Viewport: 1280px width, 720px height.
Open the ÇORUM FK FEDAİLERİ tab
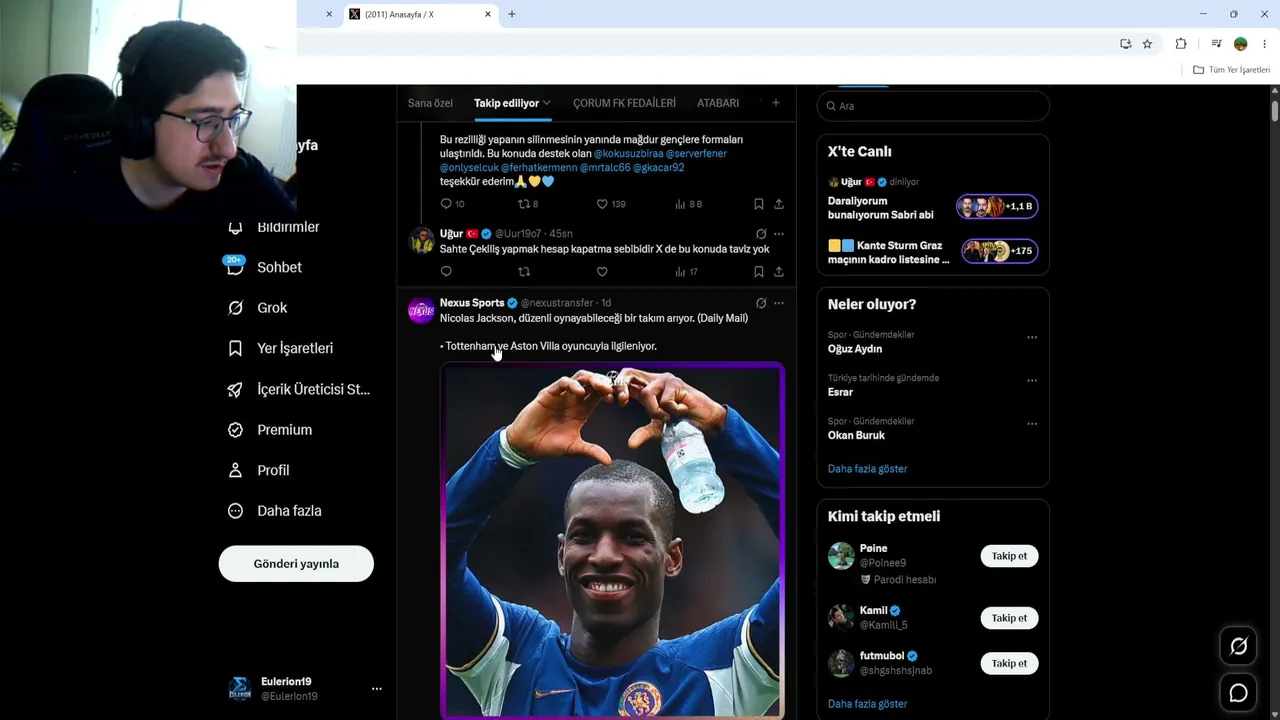pyautogui.click(x=624, y=103)
